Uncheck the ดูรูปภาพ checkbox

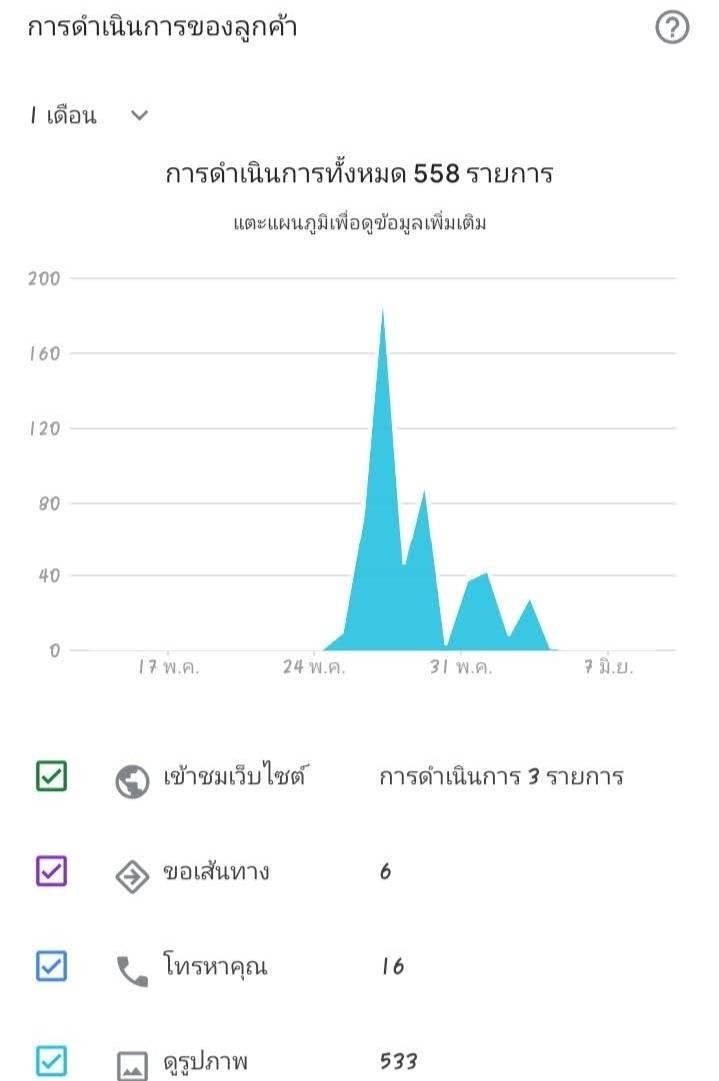(52, 1061)
